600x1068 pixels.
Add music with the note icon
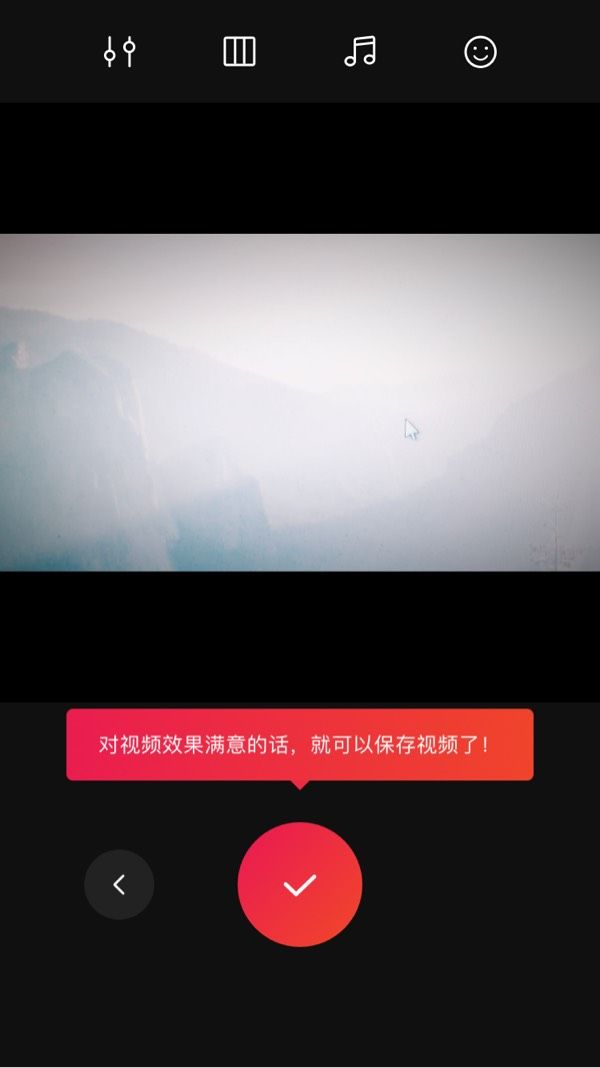[360, 52]
